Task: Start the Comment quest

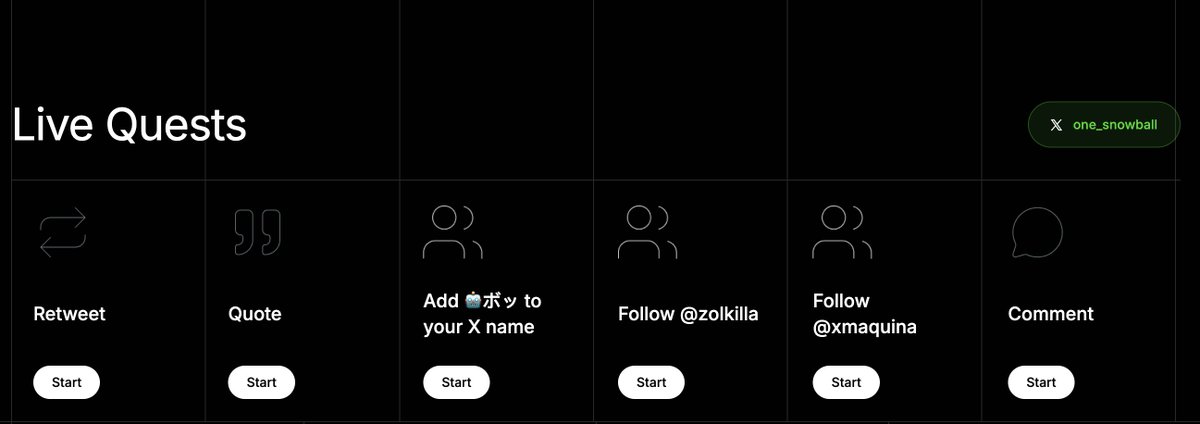Action: tap(1041, 382)
